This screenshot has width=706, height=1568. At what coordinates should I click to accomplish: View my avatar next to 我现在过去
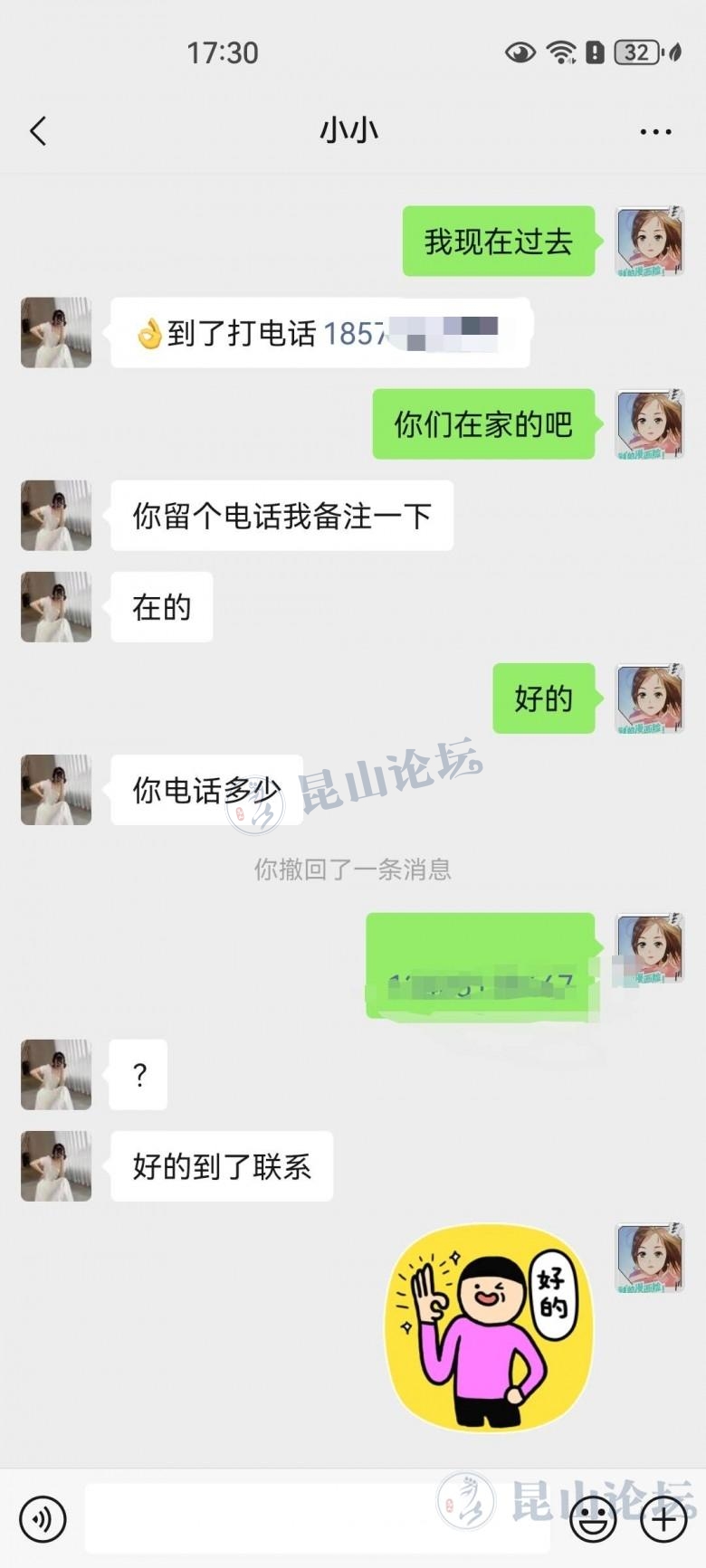click(x=649, y=242)
